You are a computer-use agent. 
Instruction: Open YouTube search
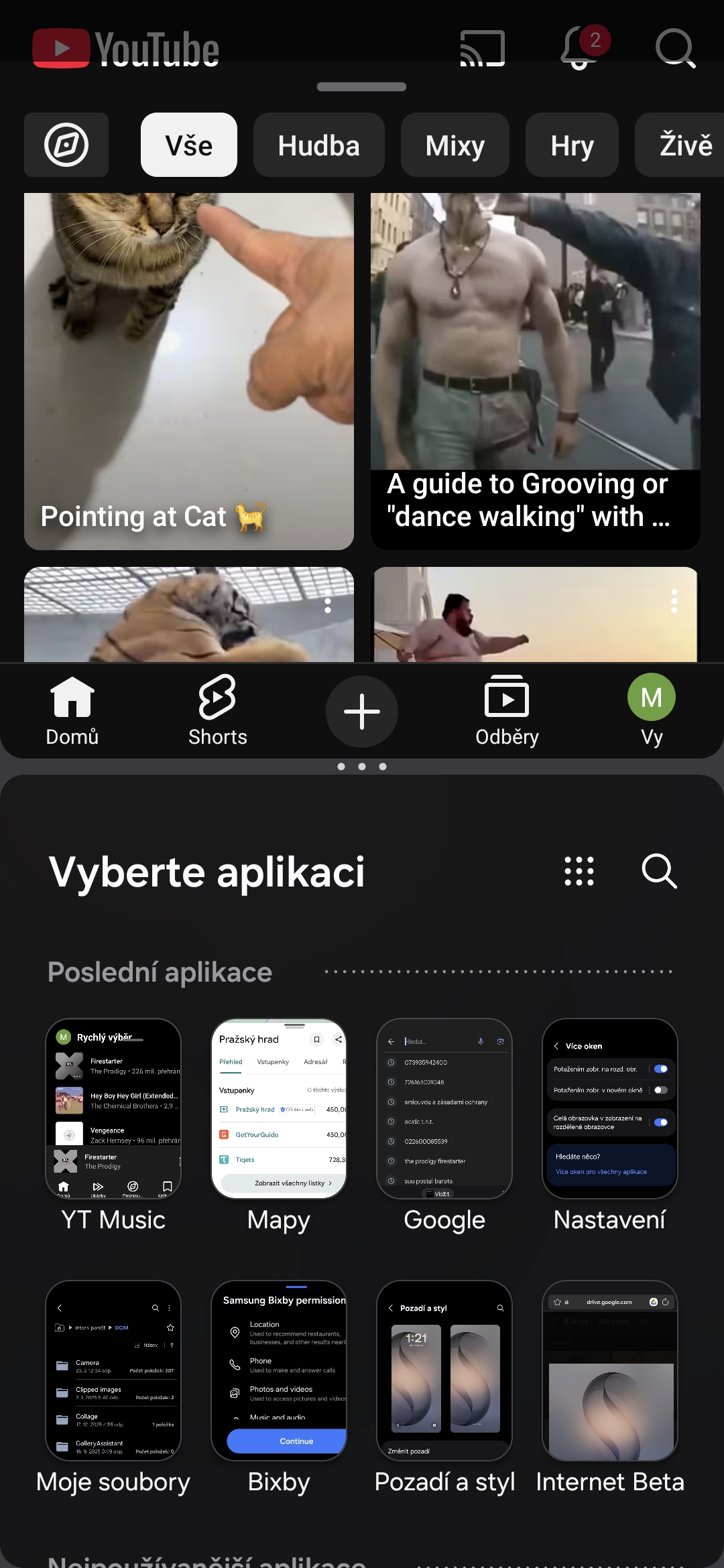click(674, 48)
